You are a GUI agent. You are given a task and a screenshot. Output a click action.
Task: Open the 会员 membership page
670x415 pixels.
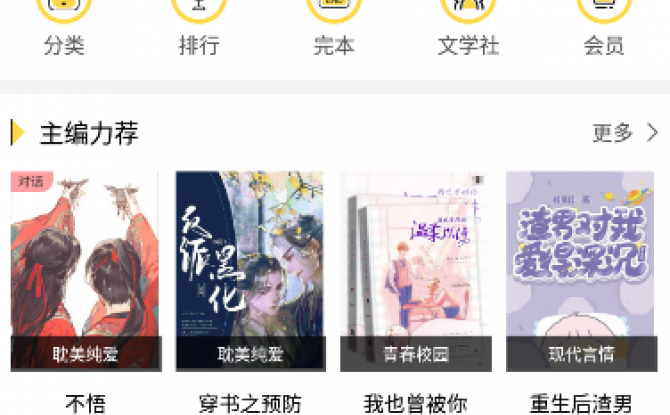point(604,28)
